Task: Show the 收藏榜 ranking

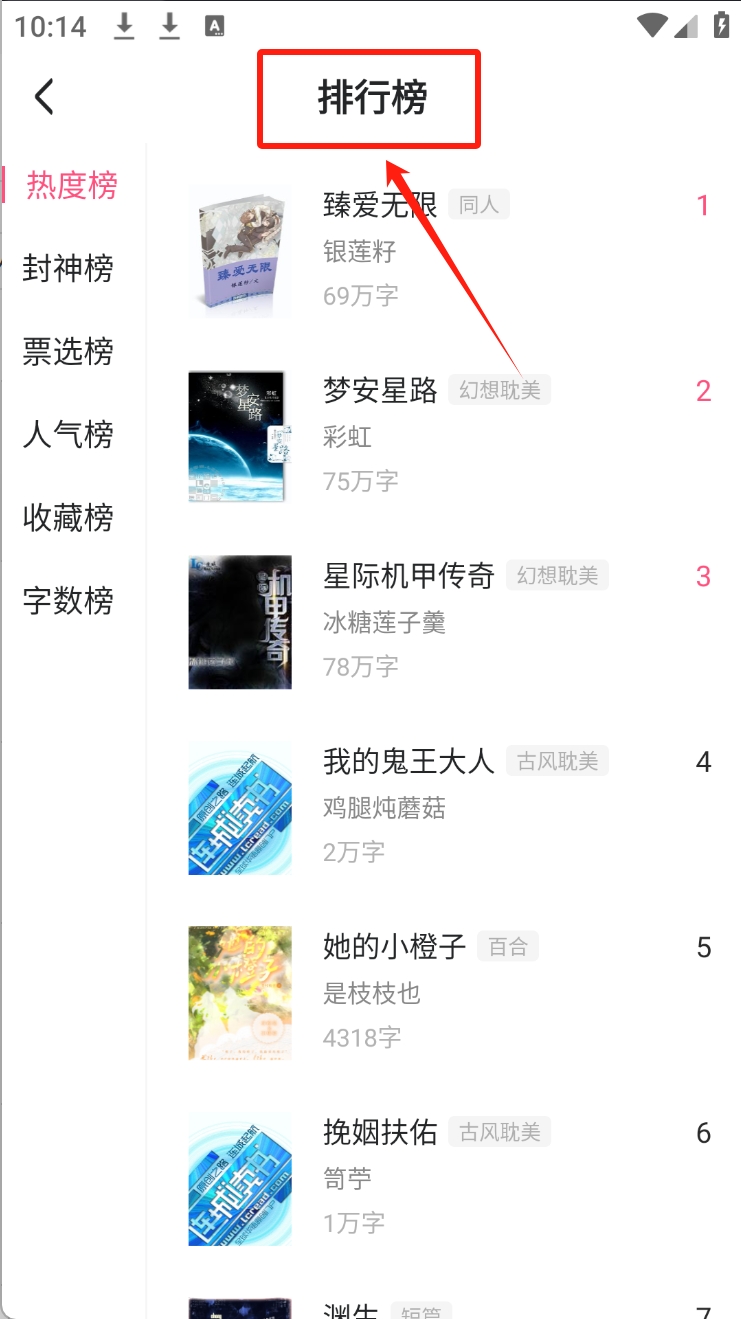Action: point(68,517)
